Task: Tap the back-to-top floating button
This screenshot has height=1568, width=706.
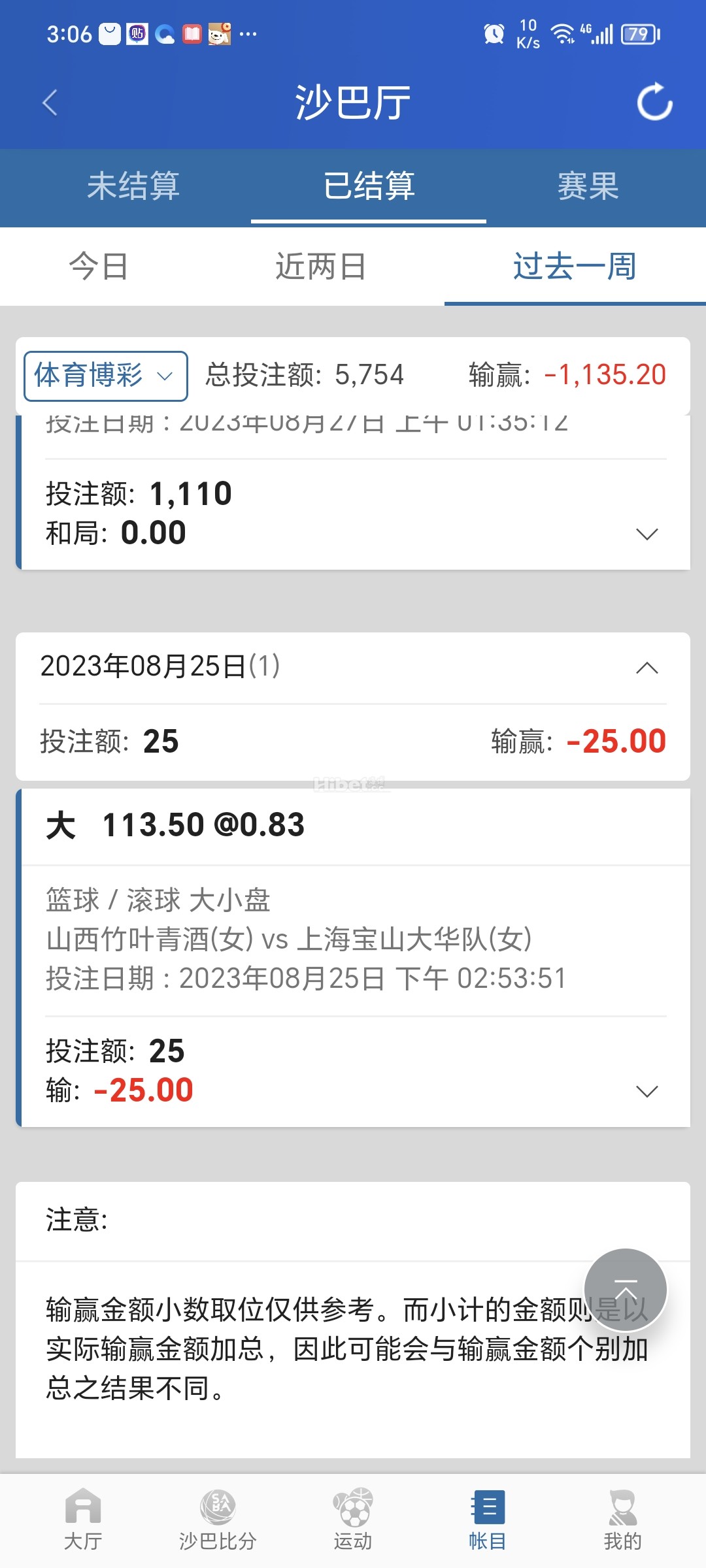Action: point(625,1290)
